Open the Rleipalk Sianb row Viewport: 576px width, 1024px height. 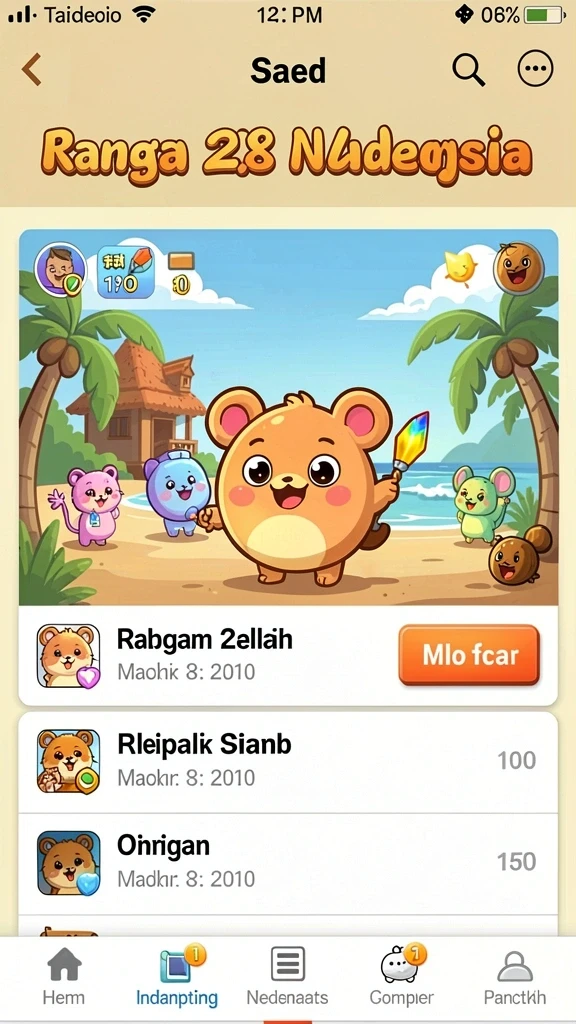point(288,762)
